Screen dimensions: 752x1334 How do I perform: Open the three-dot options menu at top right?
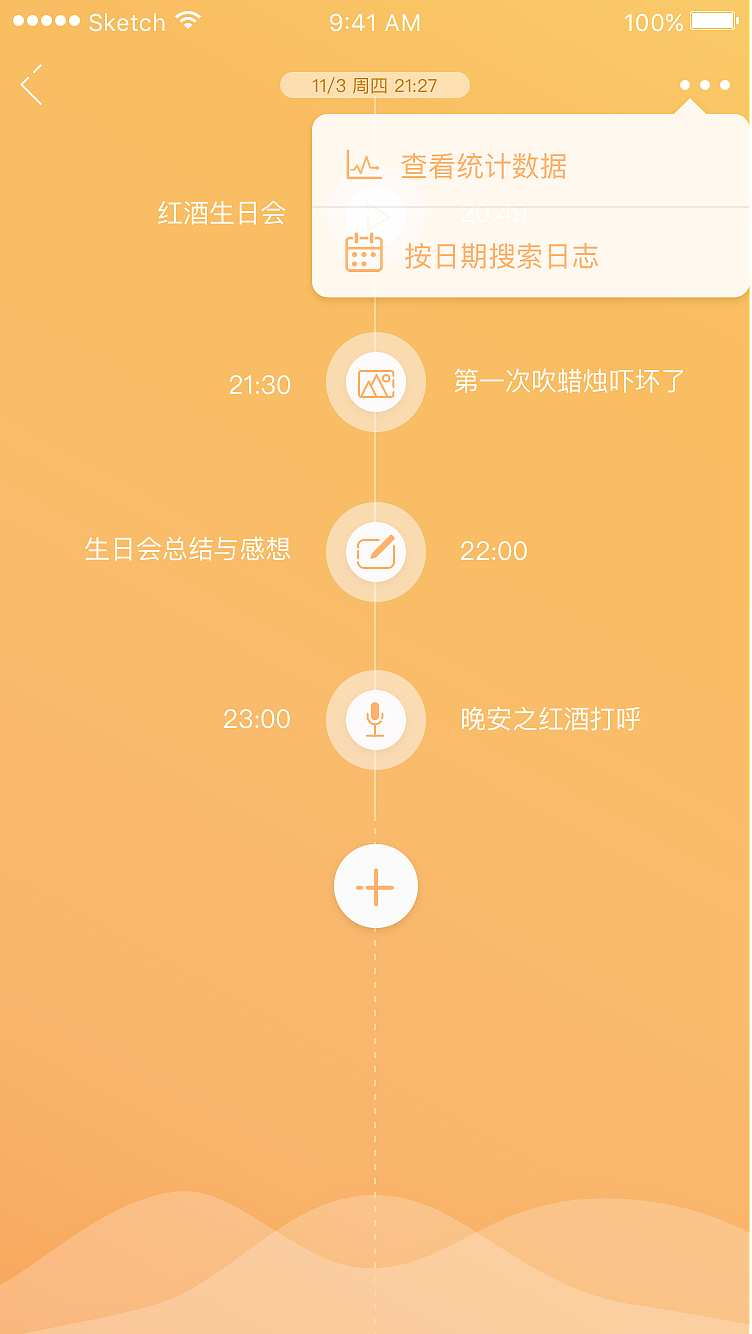705,84
